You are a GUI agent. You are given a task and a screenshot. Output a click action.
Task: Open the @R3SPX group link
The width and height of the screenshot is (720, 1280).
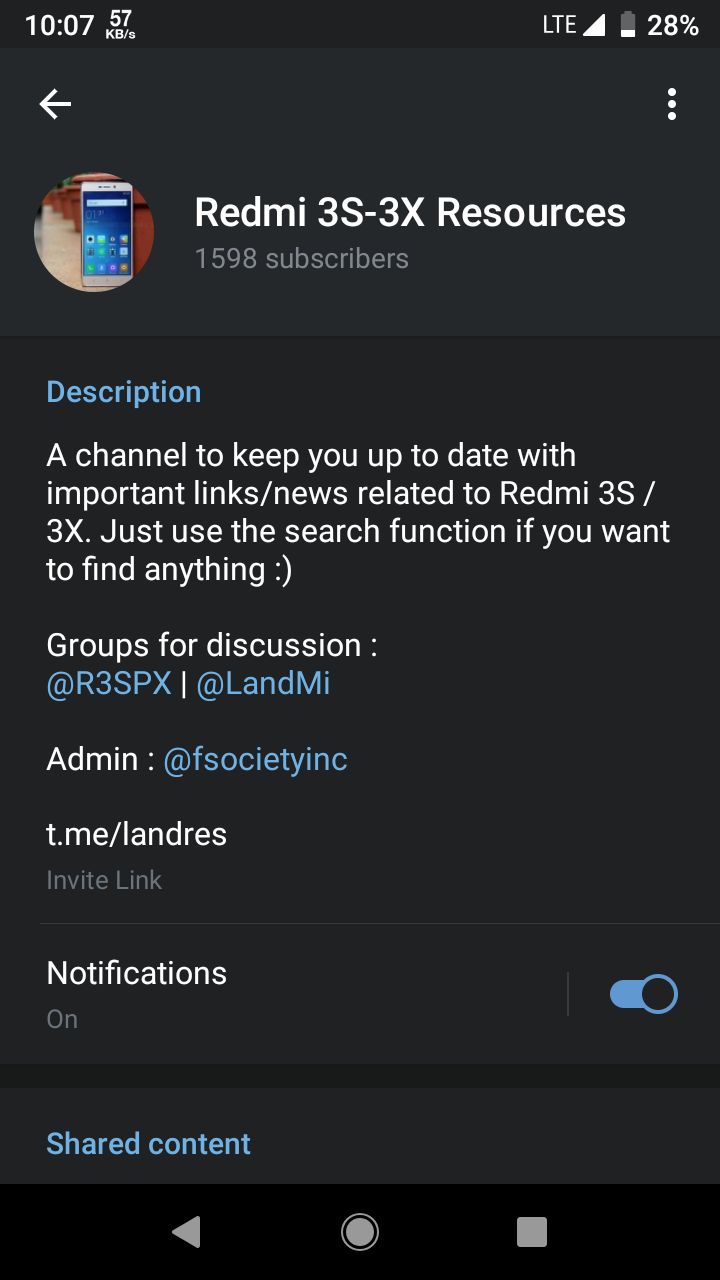109,683
